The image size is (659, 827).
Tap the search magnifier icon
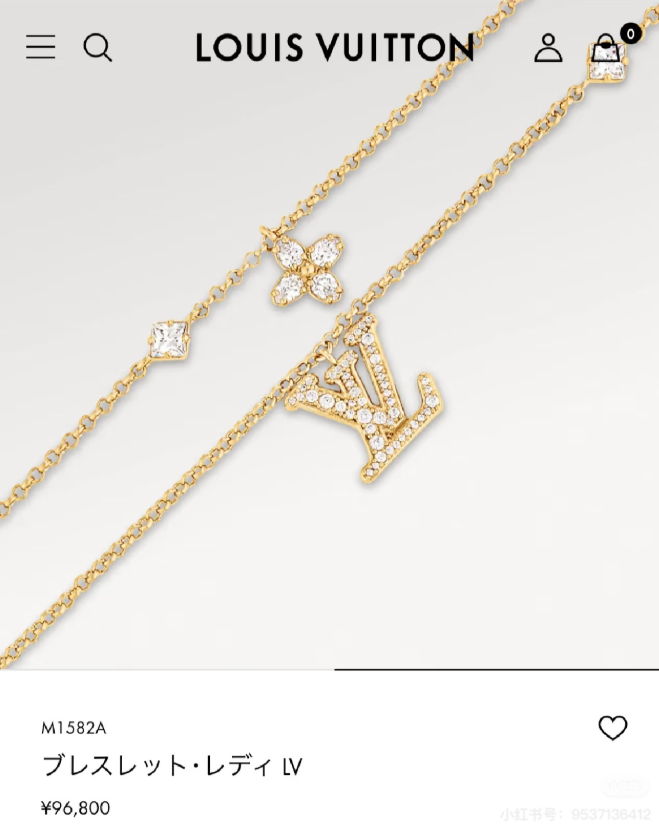97,47
